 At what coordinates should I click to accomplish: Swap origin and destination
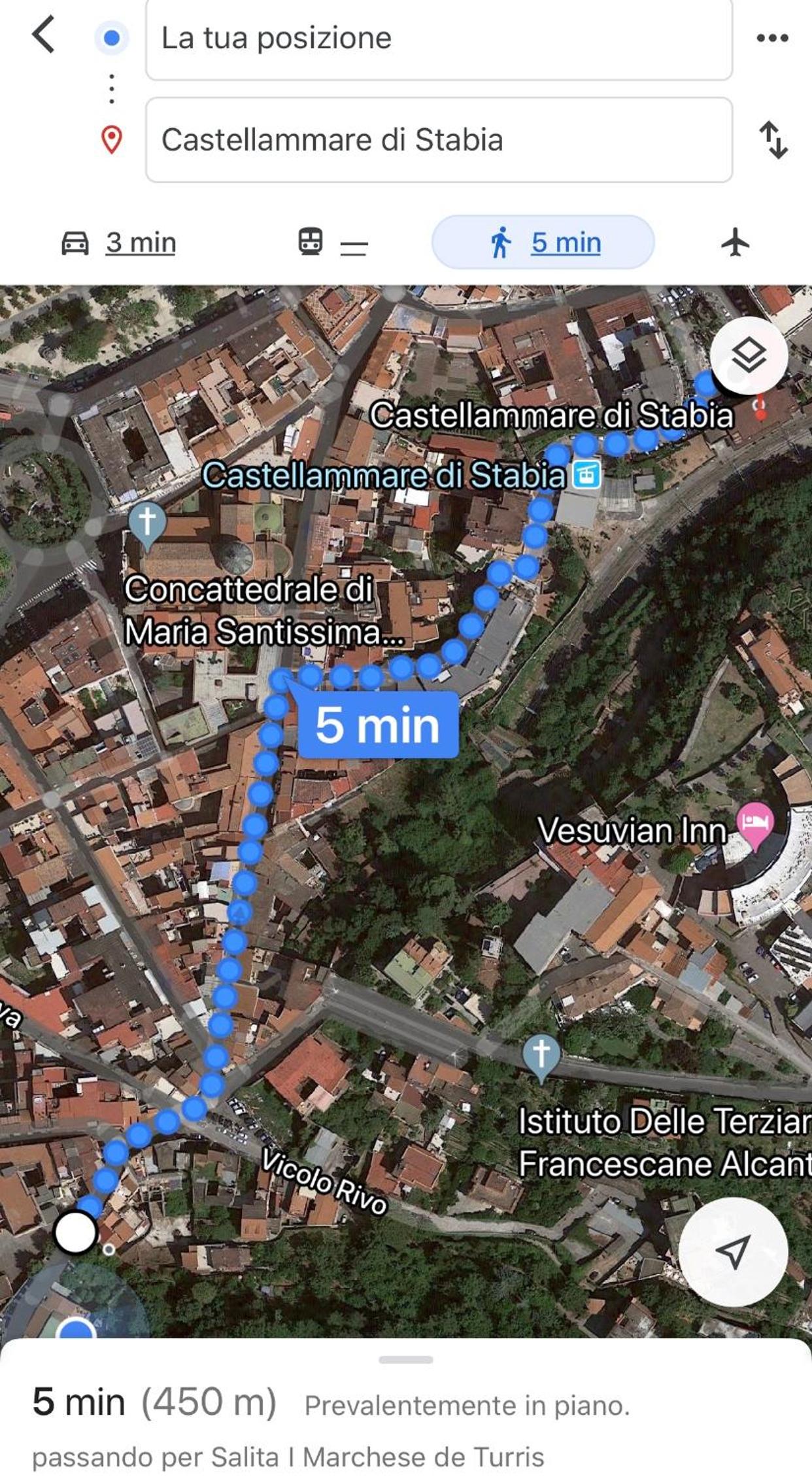point(773,140)
